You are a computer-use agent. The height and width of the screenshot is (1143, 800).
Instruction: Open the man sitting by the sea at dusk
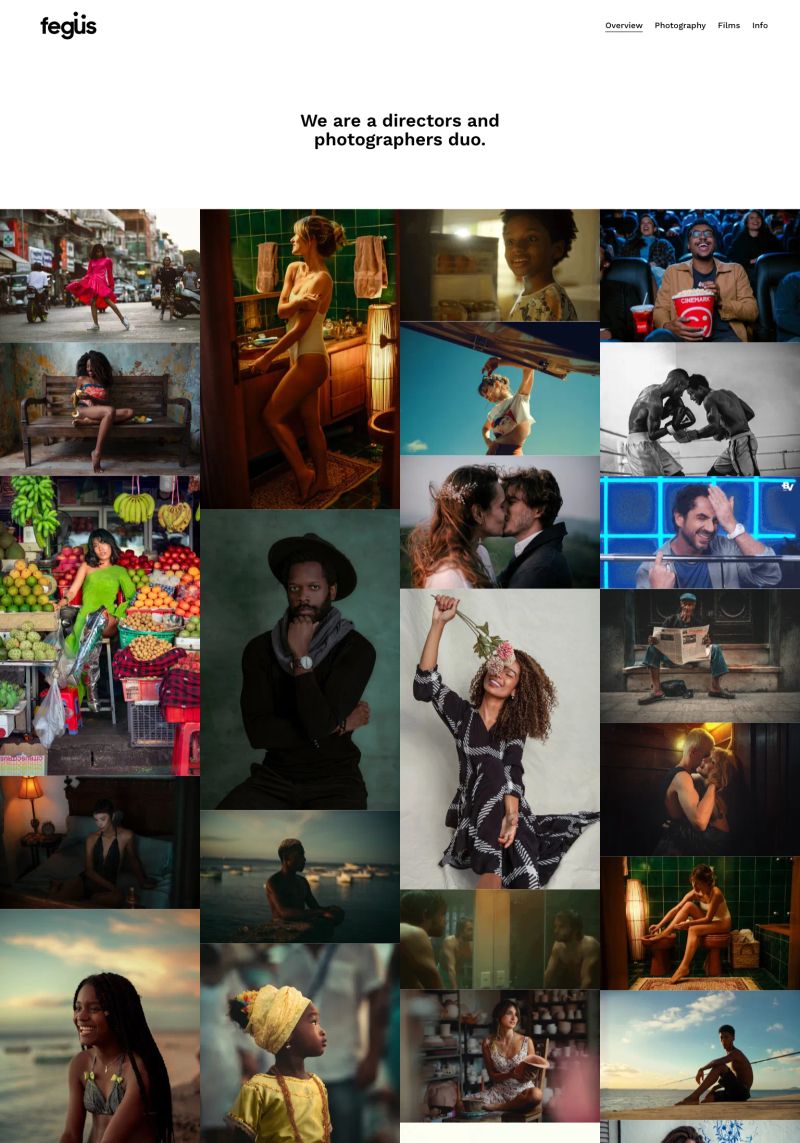[x=299, y=876]
